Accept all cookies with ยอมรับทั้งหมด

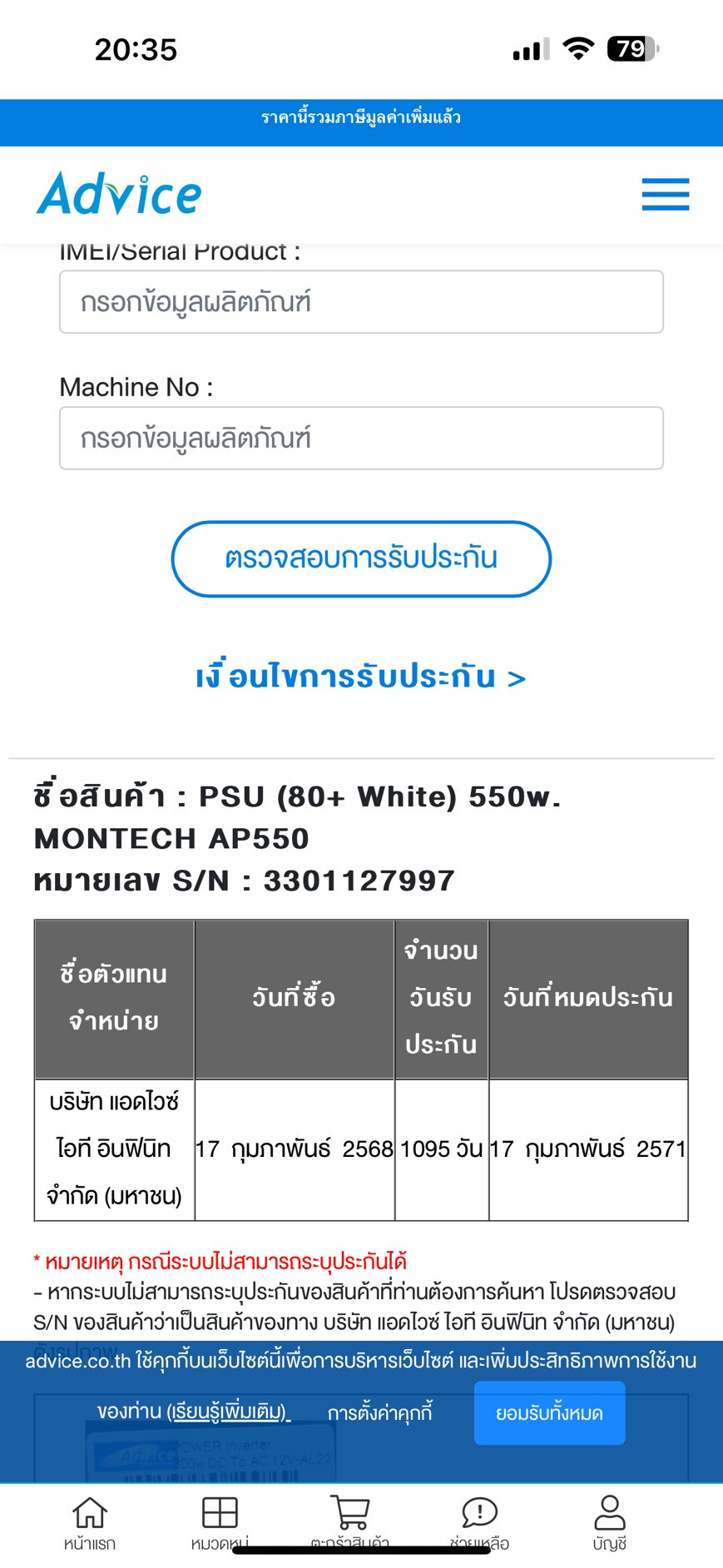549,1413
